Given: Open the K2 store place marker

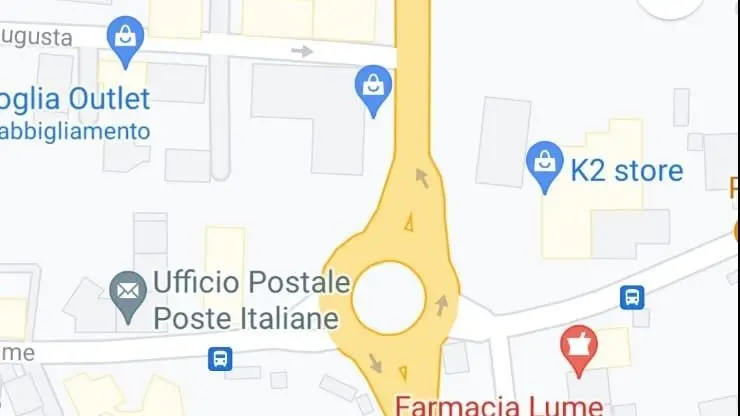Looking at the screenshot, I should coord(545,167).
